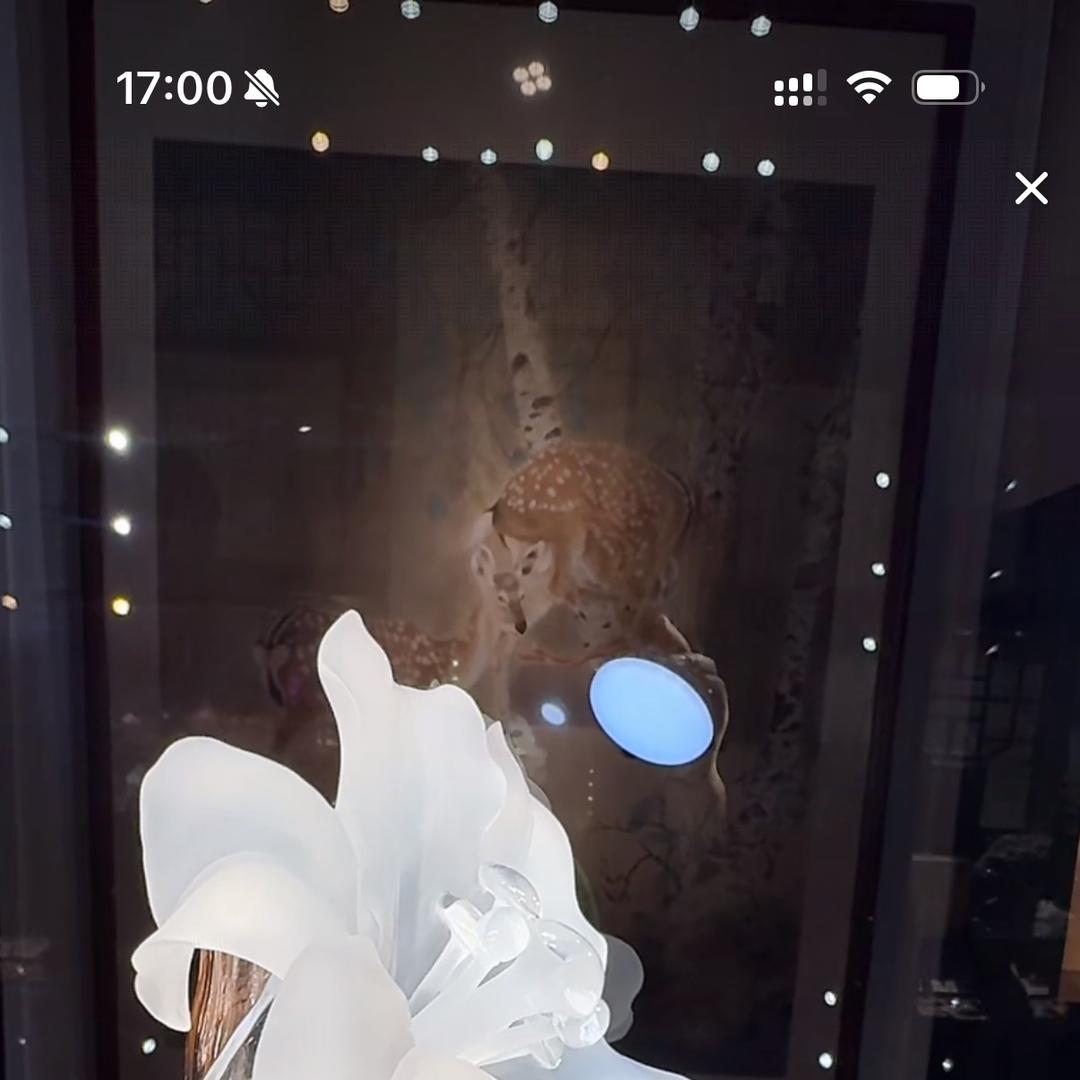Close the full-screen photo viewer
The image size is (1080, 1080).
(x=1031, y=188)
